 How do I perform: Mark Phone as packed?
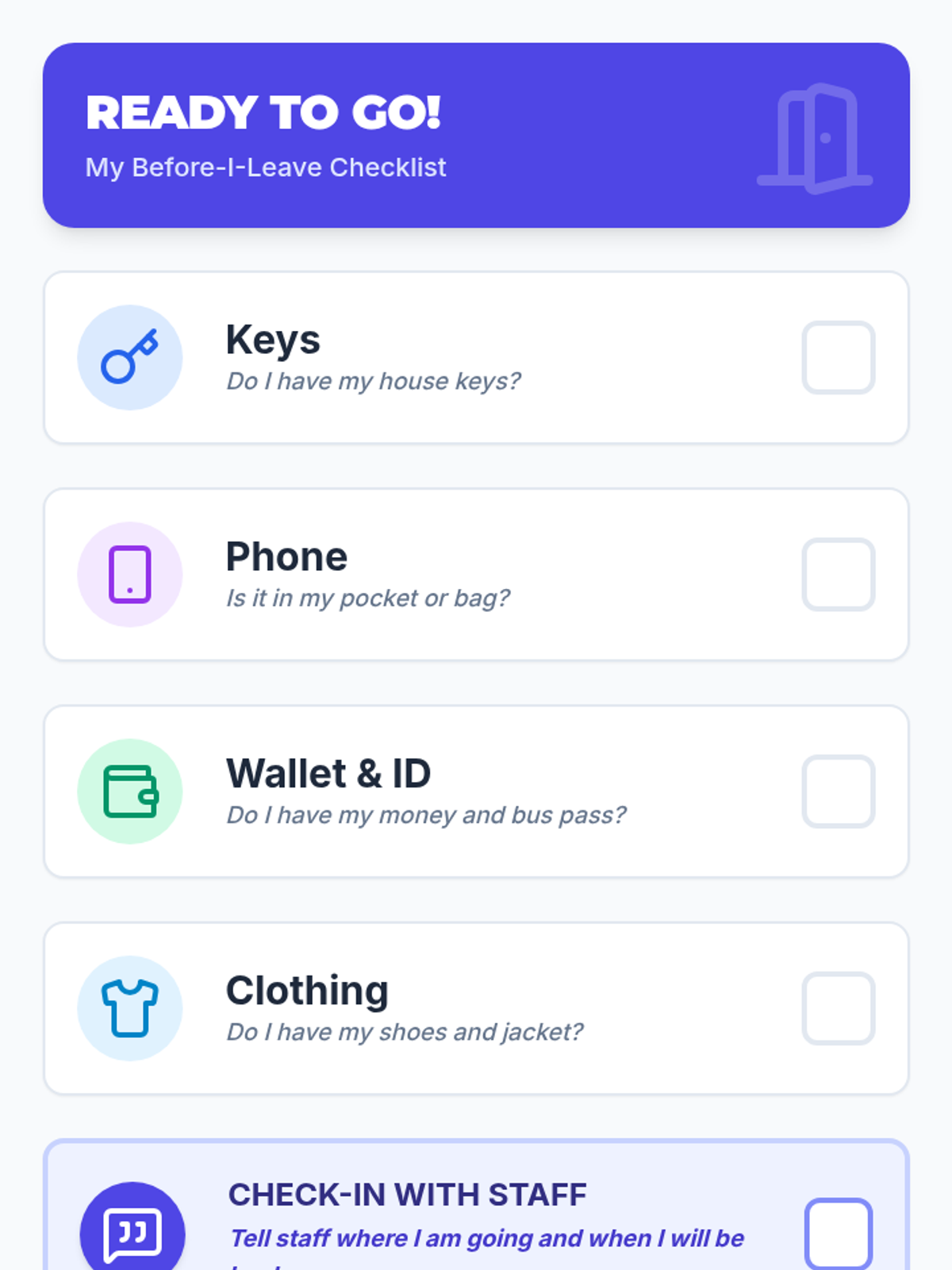point(838,574)
